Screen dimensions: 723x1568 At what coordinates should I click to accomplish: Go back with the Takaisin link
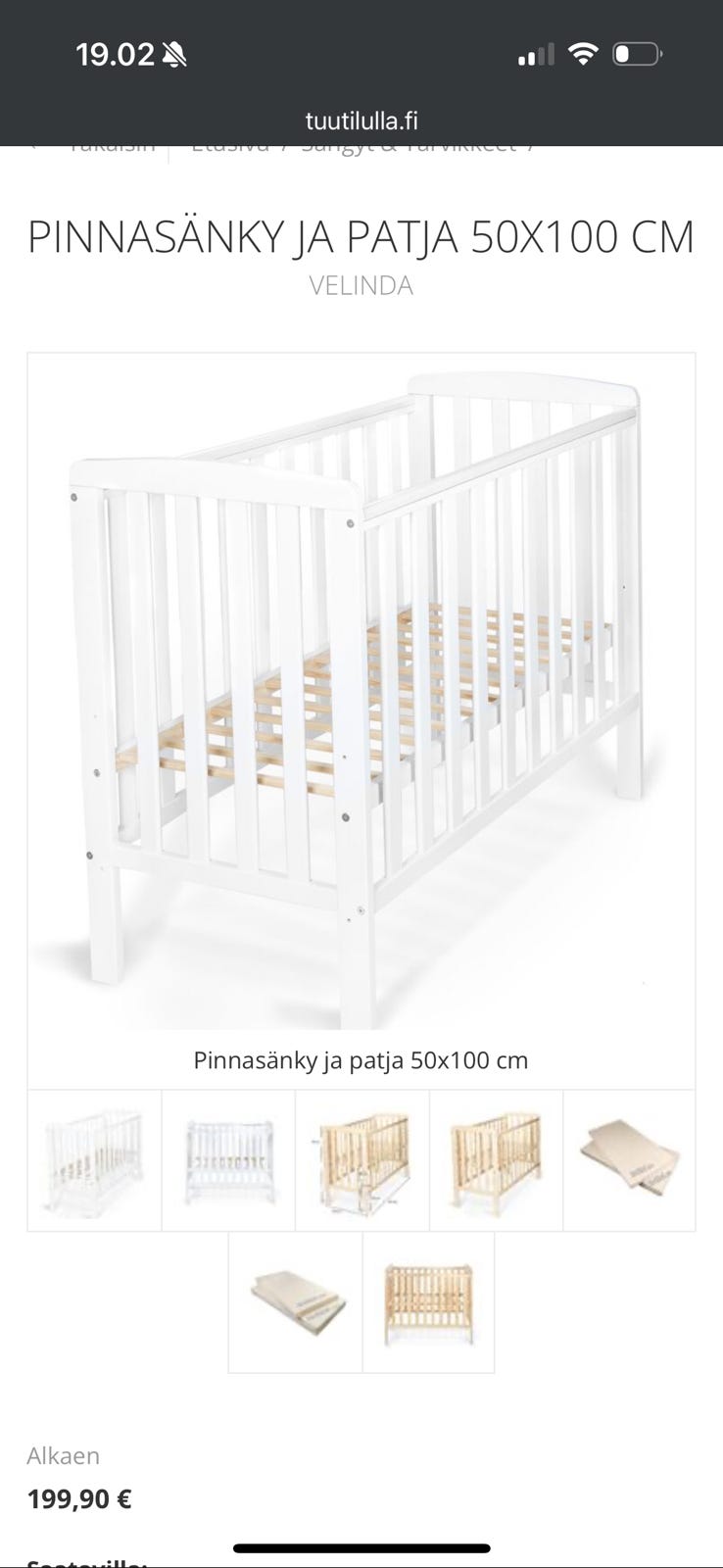(110, 148)
